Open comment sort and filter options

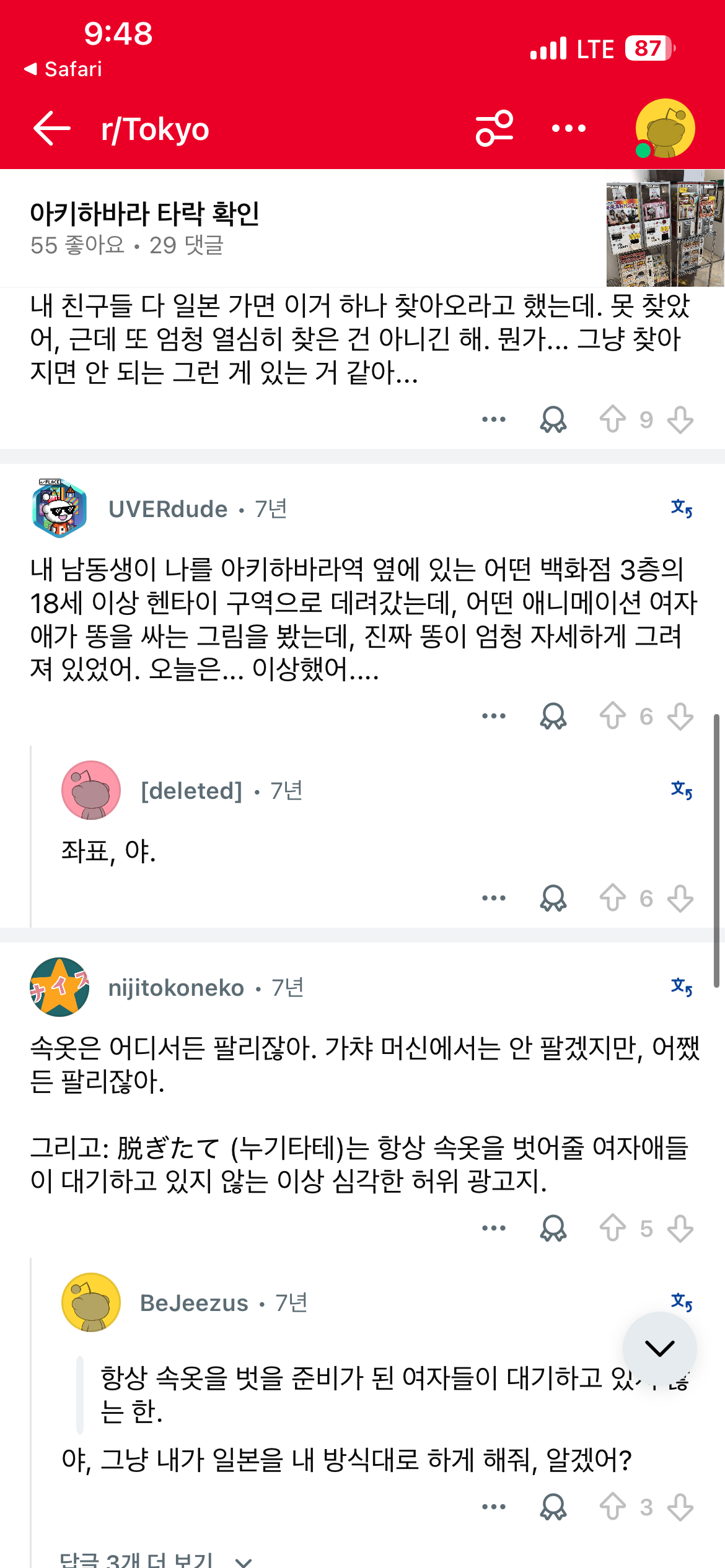pos(494,129)
